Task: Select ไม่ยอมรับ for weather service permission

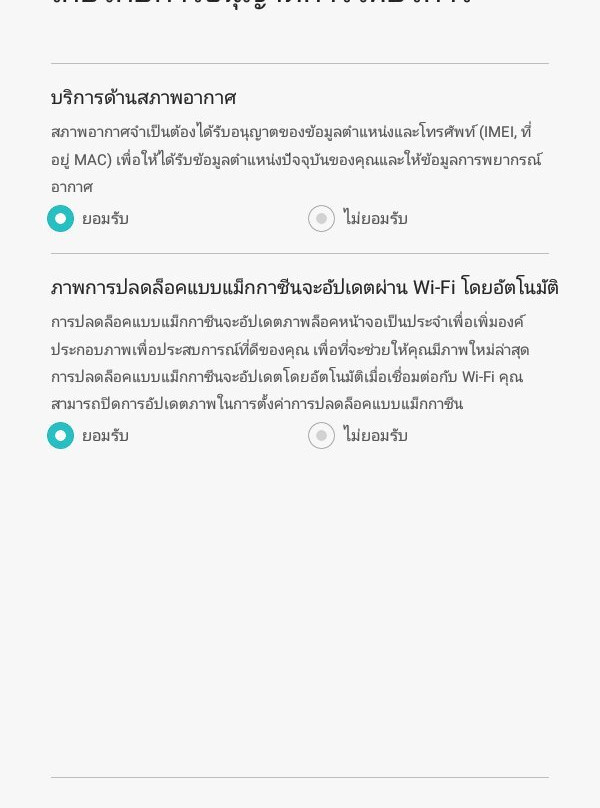Action: point(321,218)
